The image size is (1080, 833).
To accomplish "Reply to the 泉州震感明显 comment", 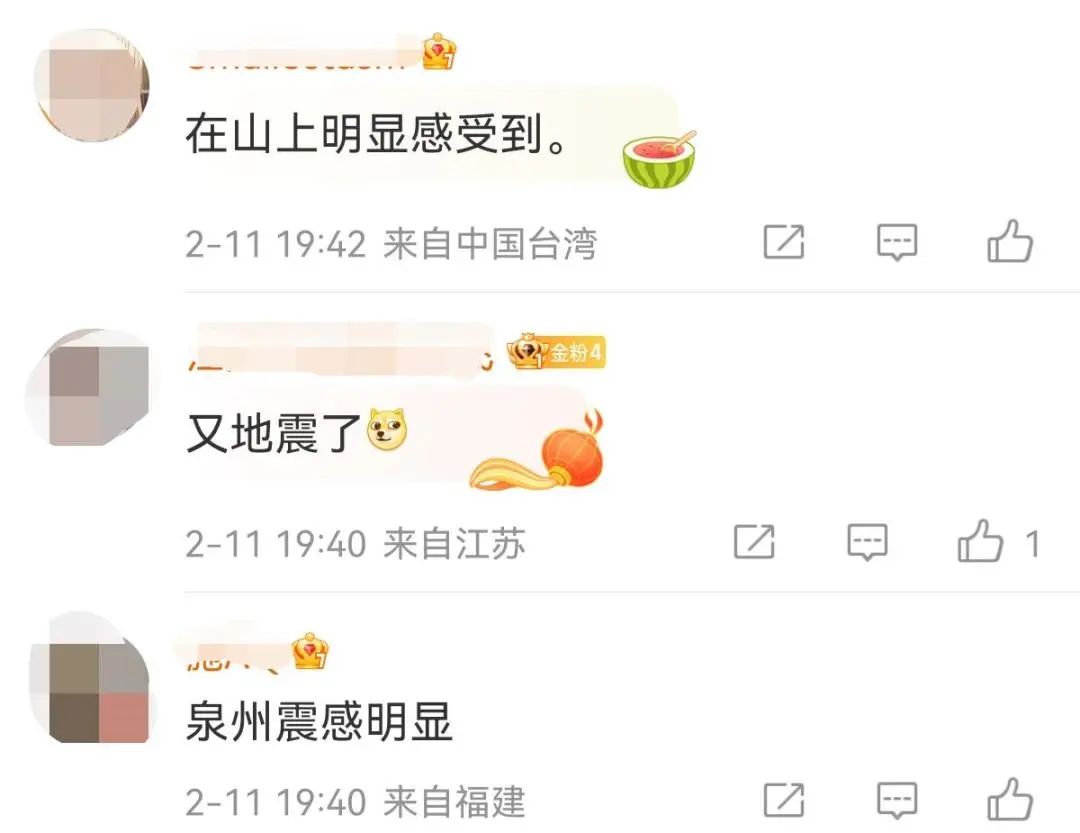I will [897, 800].
